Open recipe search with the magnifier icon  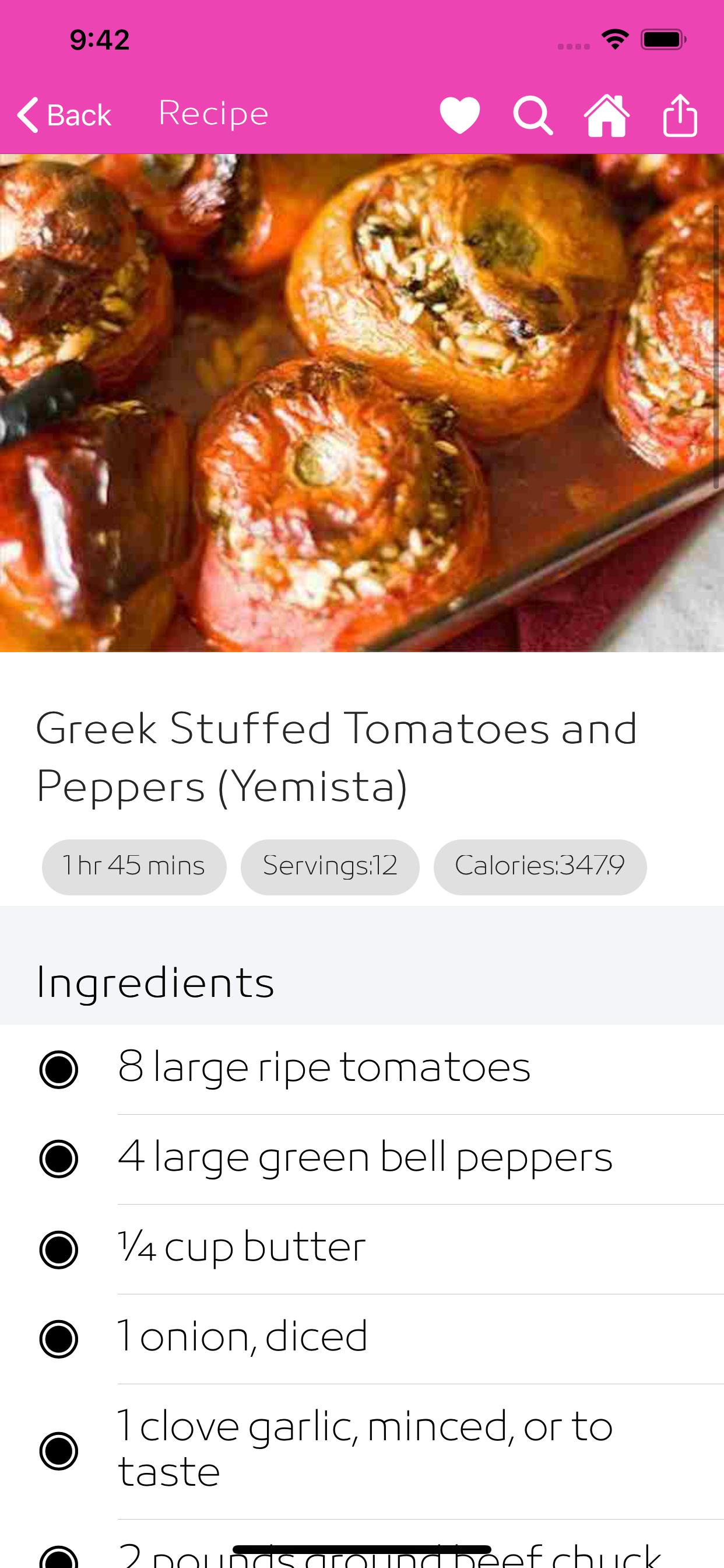pos(533,114)
